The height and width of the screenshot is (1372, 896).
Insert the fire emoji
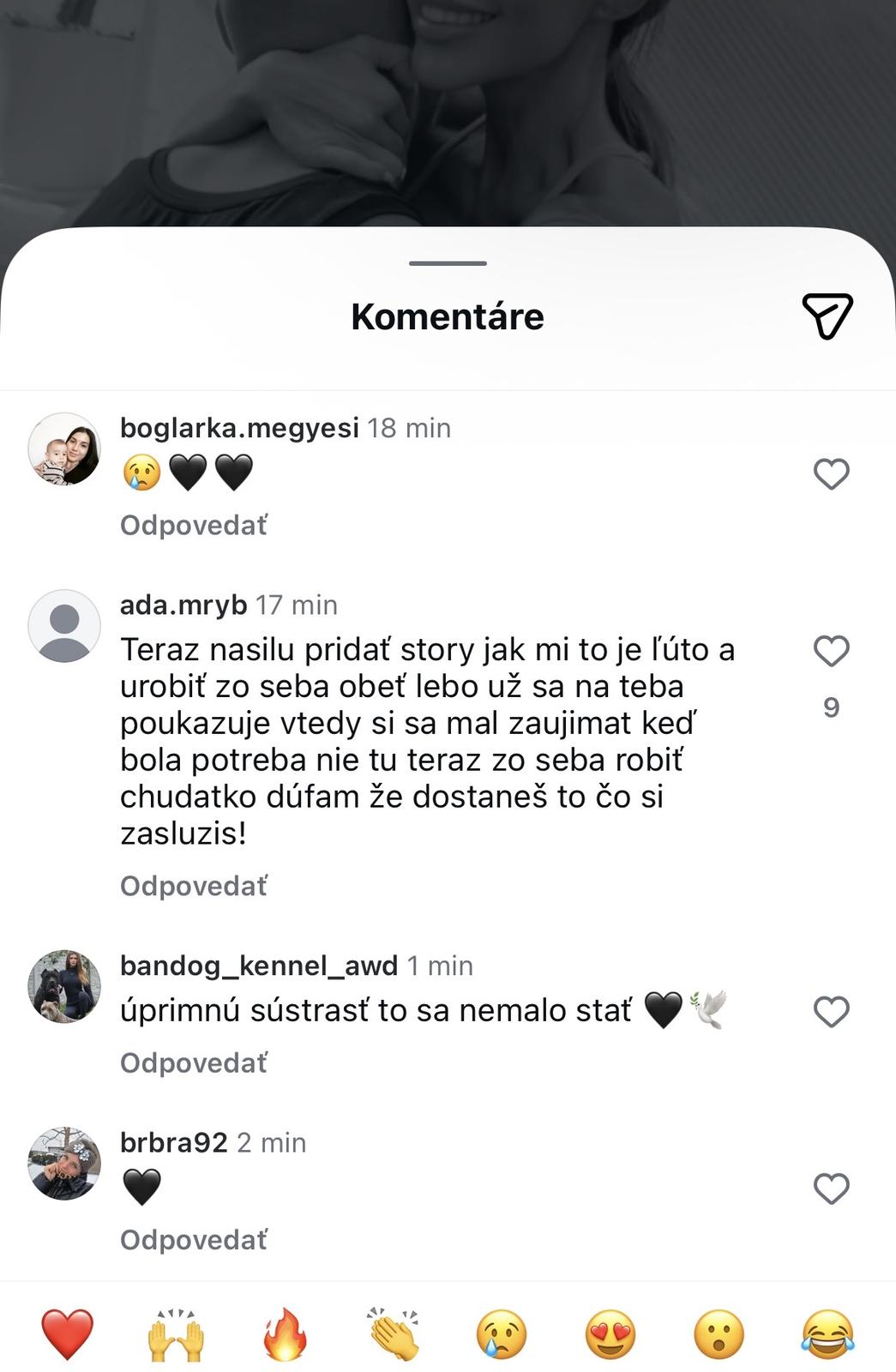pyautogui.click(x=285, y=1335)
